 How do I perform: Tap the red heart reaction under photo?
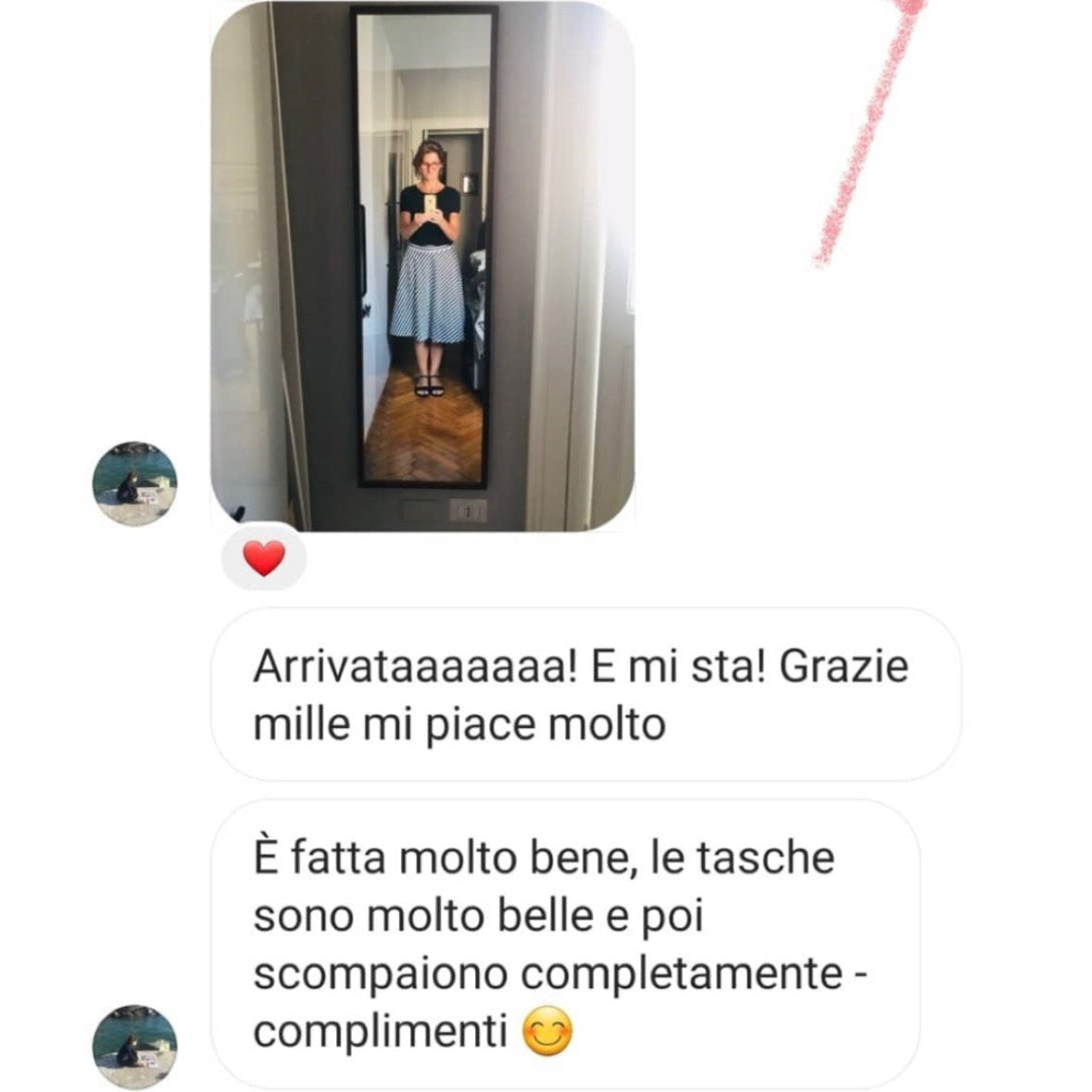(x=263, y=559)
